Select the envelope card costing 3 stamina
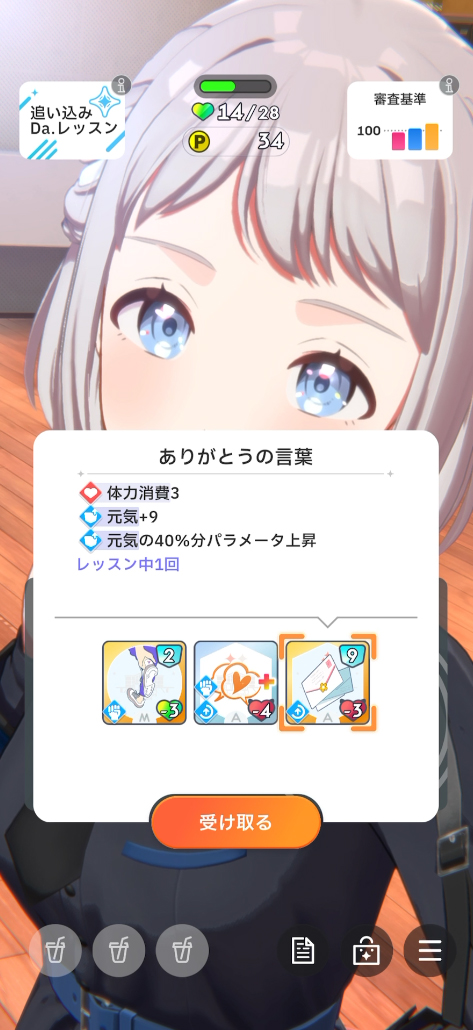 click(x=327, y=683)
